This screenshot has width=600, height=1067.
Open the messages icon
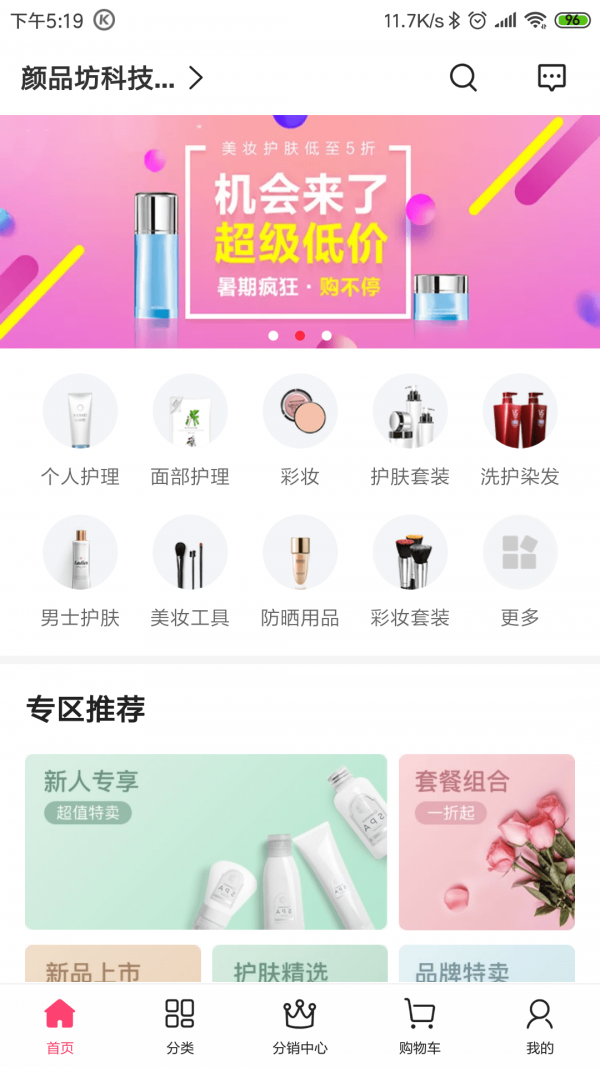[x=551, y=78]
